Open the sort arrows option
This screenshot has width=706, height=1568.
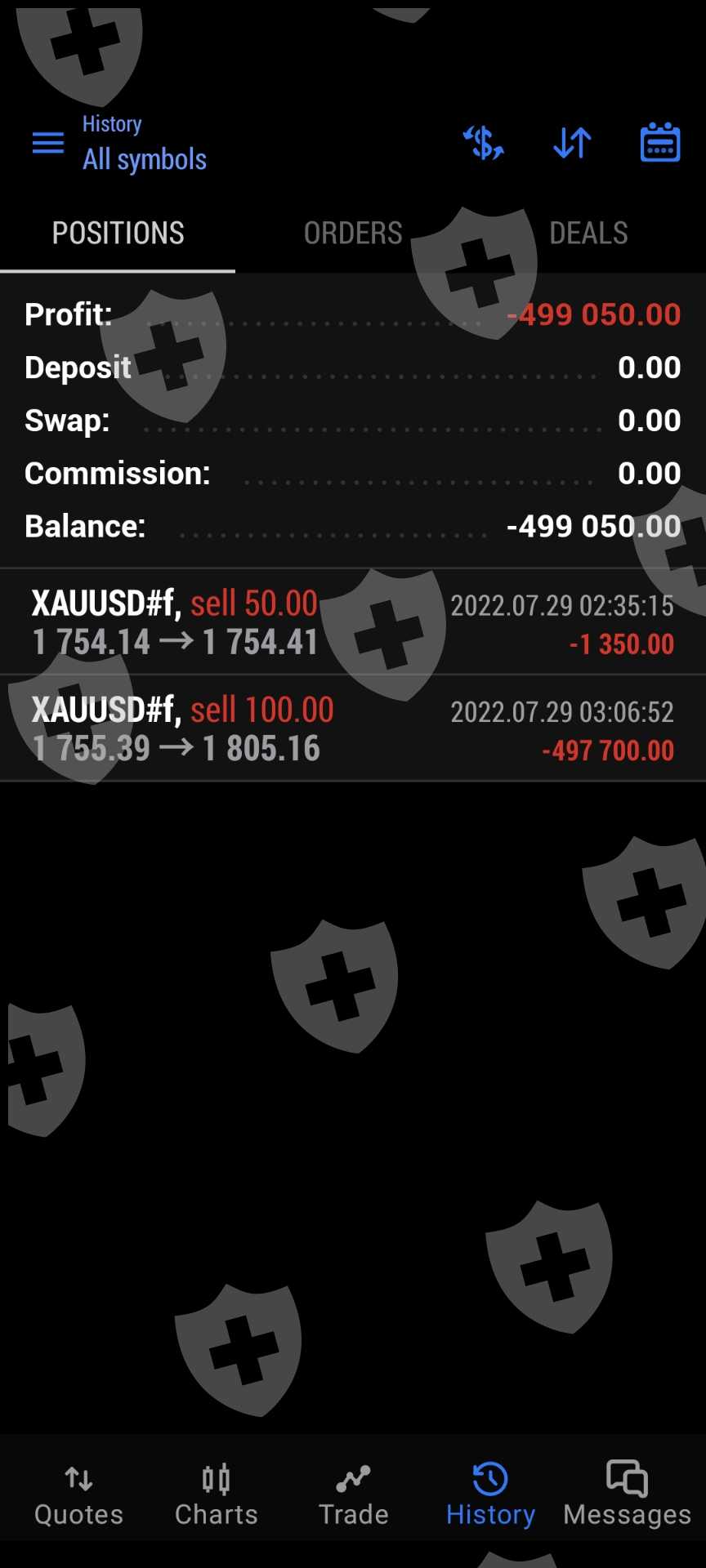click(x=572, y=144)
